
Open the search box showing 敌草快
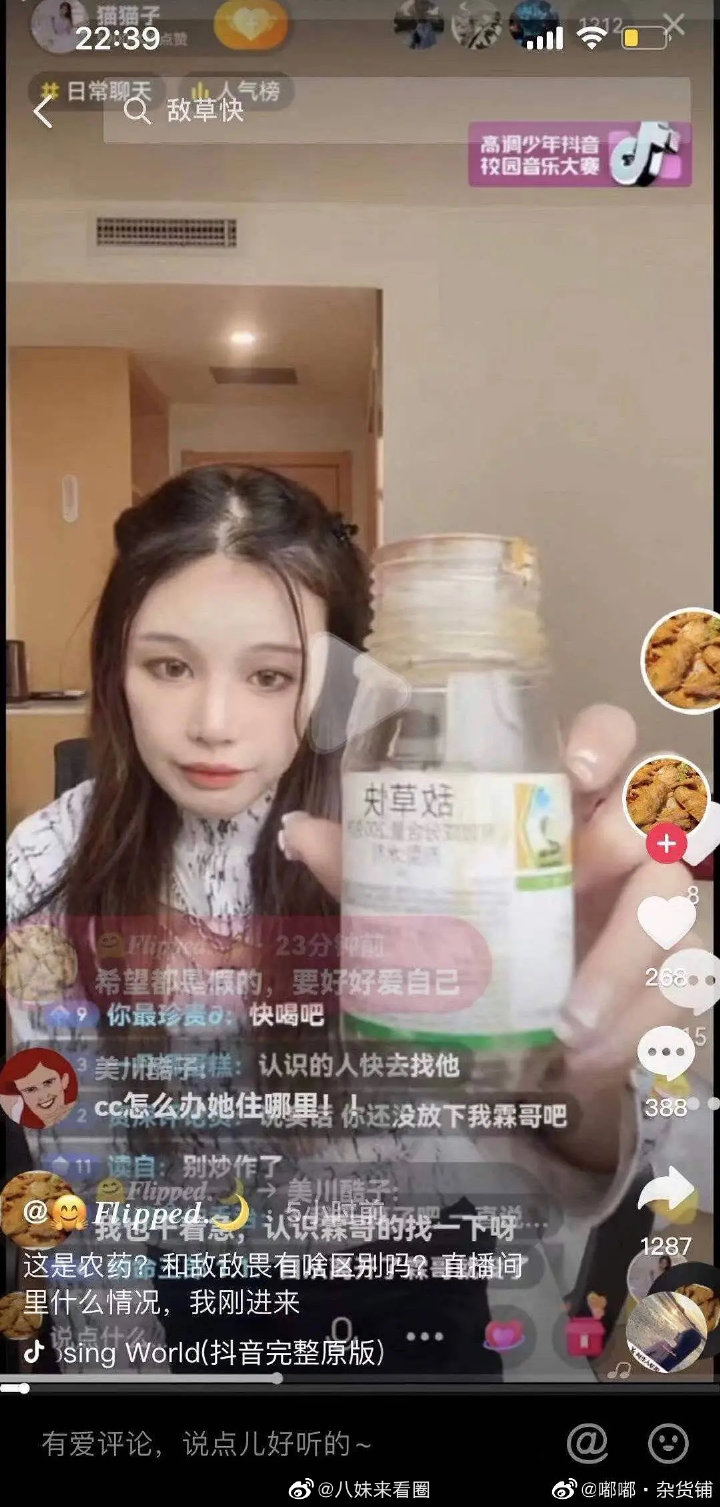(x=400, y=110)
